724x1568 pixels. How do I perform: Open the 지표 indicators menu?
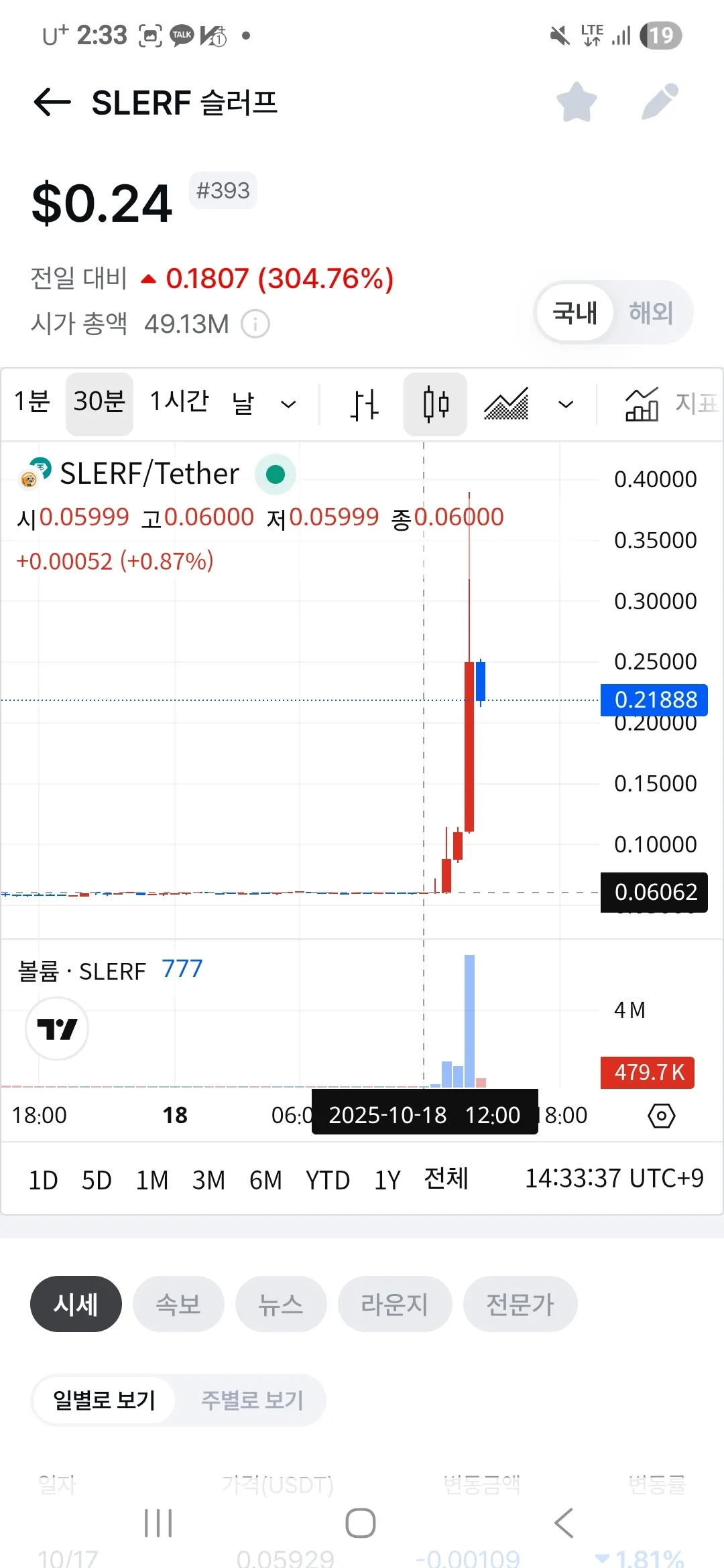click(670, 404)
